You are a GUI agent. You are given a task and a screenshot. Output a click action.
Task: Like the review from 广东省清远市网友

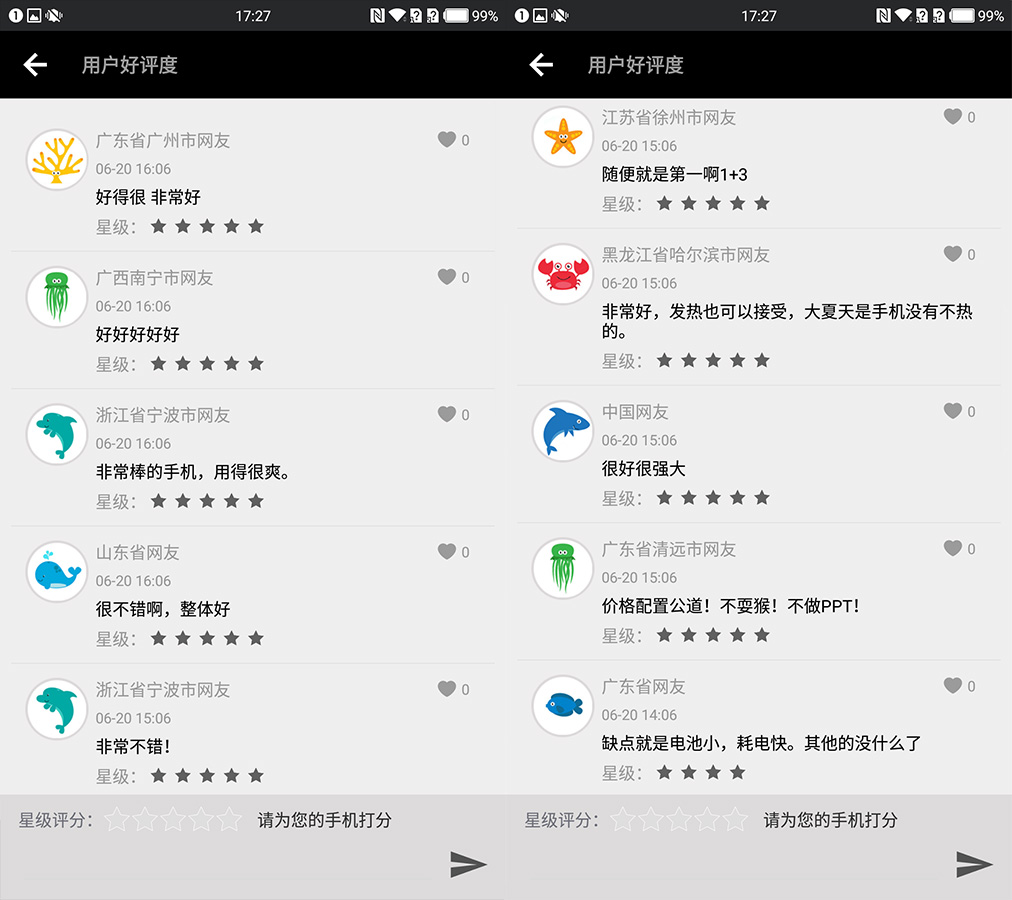click(x=953, y=548)
